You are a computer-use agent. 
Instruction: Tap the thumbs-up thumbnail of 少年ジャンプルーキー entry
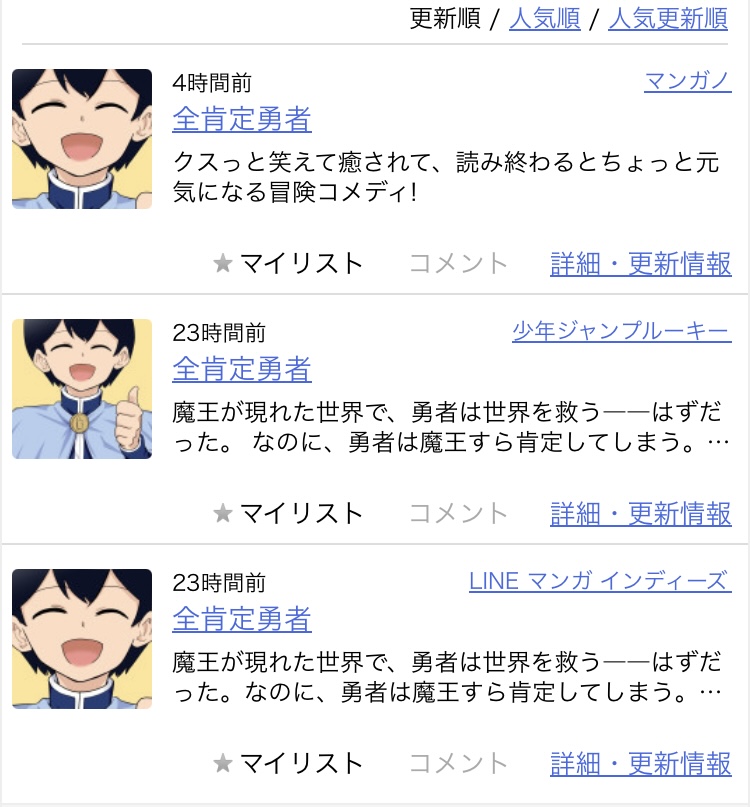coord(82,389)
